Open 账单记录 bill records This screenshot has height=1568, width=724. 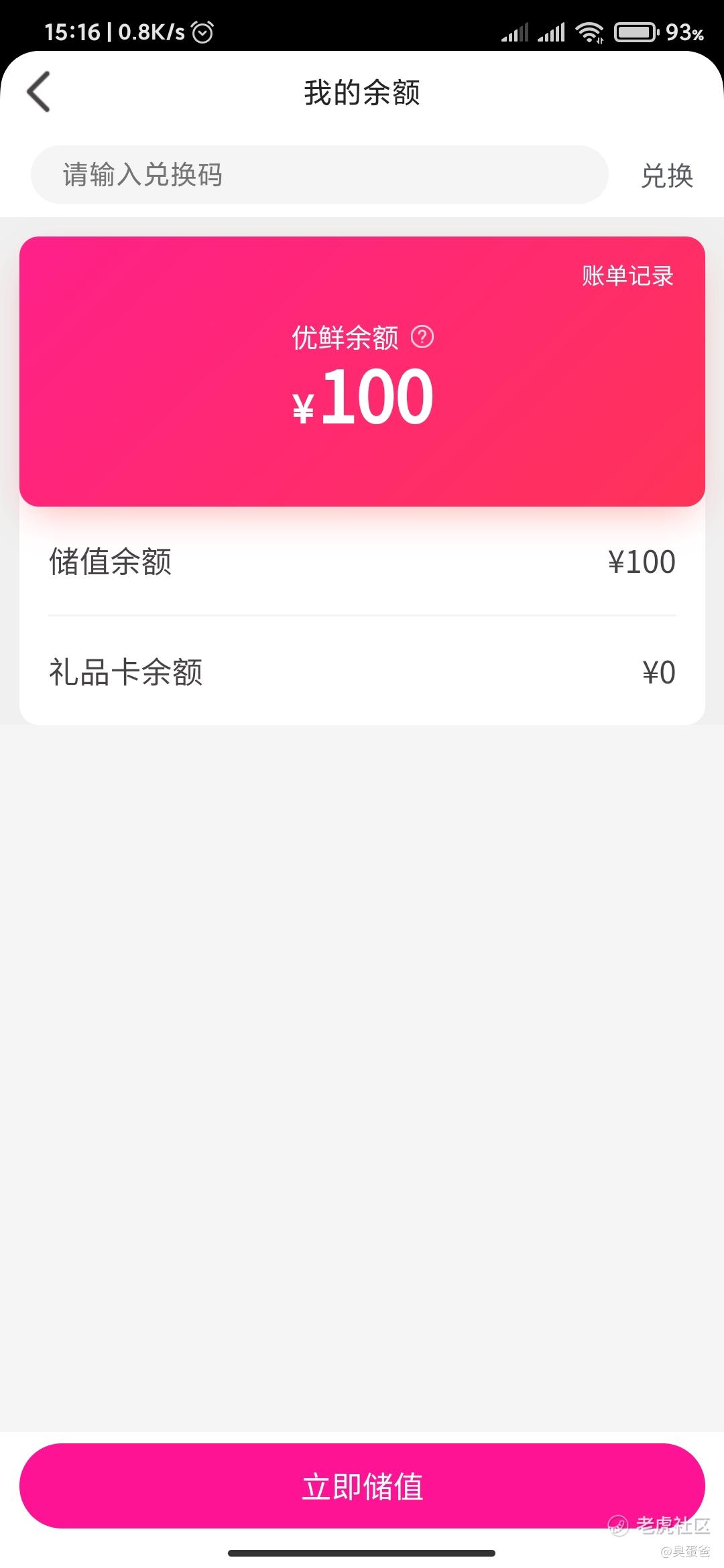click(627, 276)
